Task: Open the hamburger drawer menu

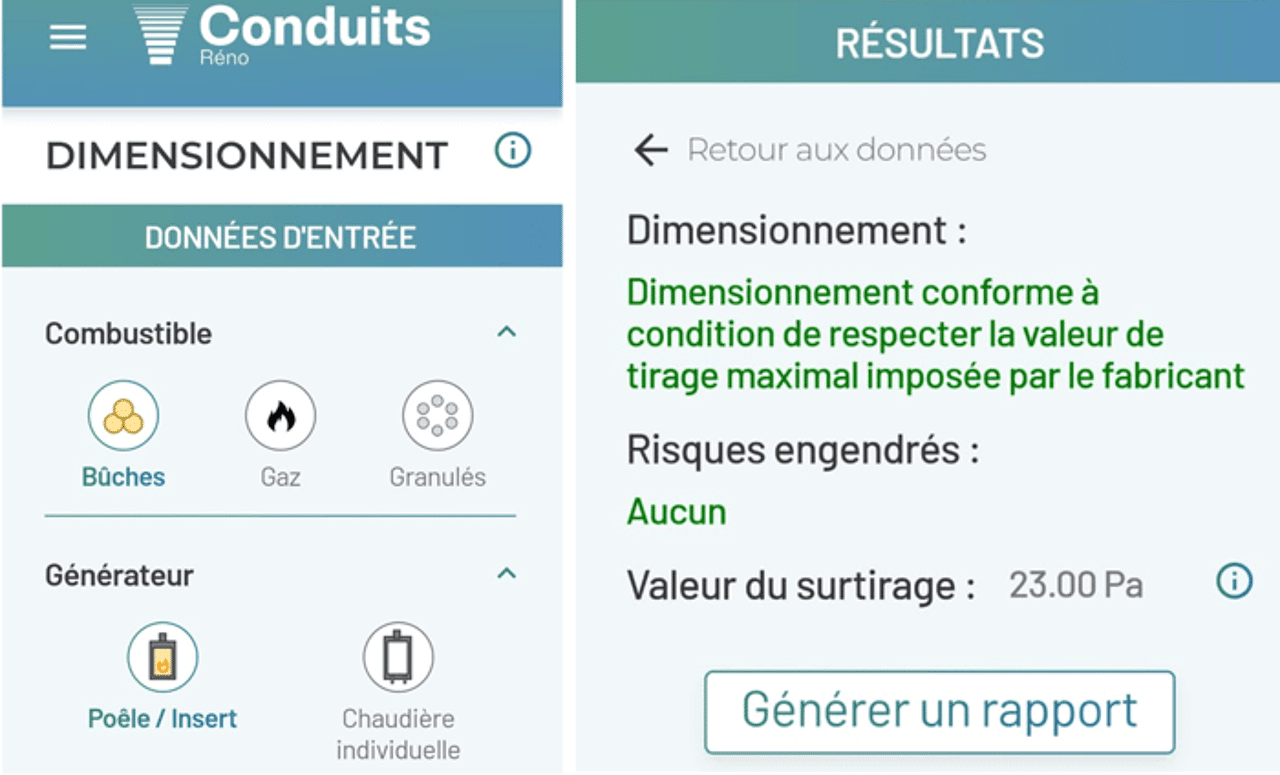Action: 68,38
